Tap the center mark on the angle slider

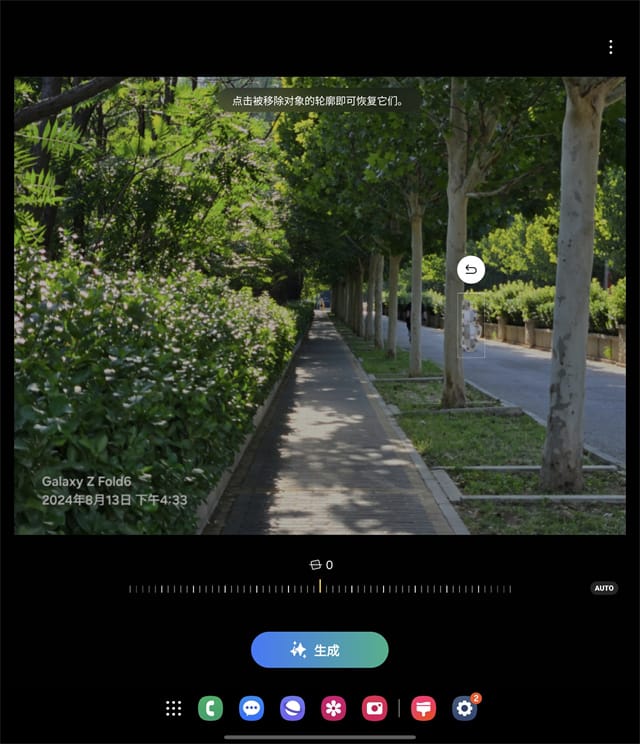pyautogui.click(x=320, y=587)
